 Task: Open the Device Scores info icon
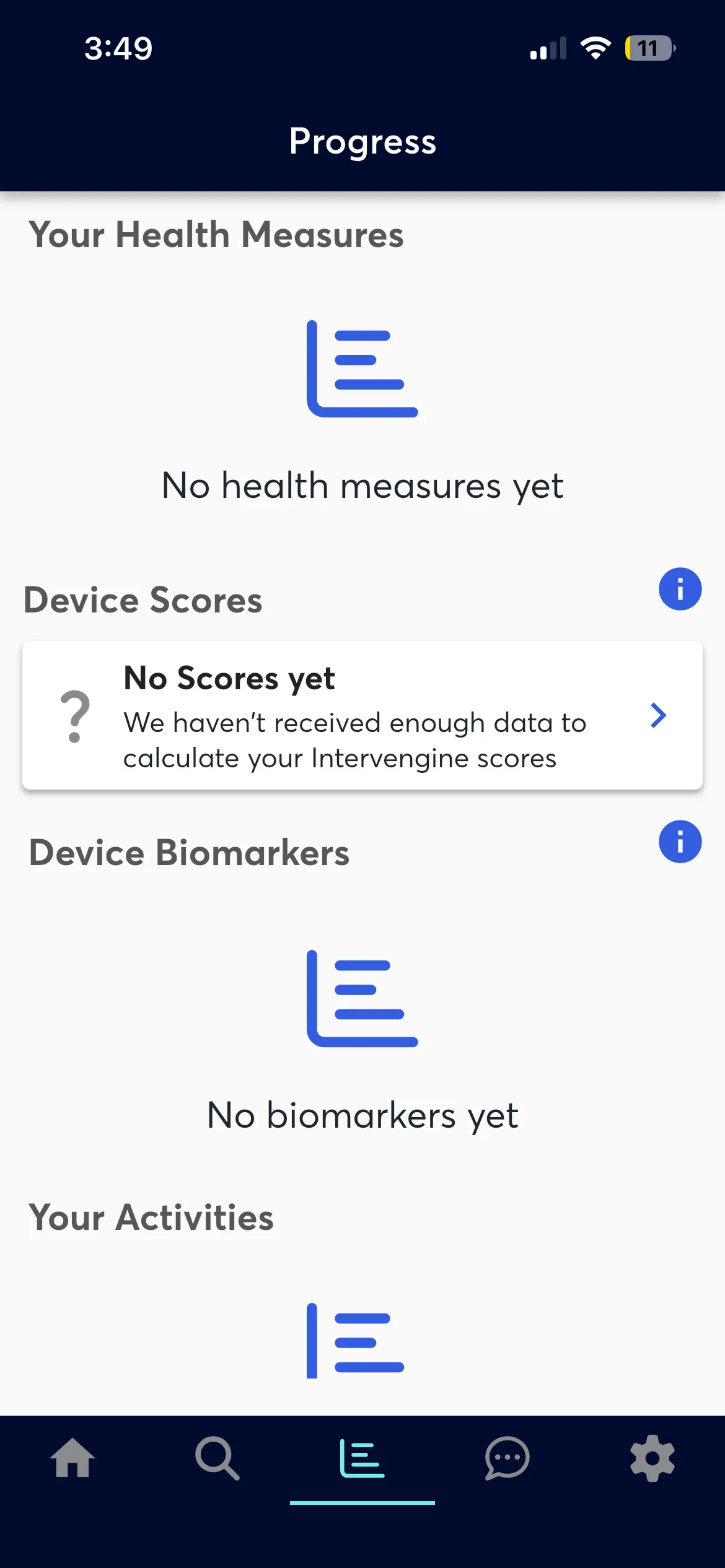680,589
